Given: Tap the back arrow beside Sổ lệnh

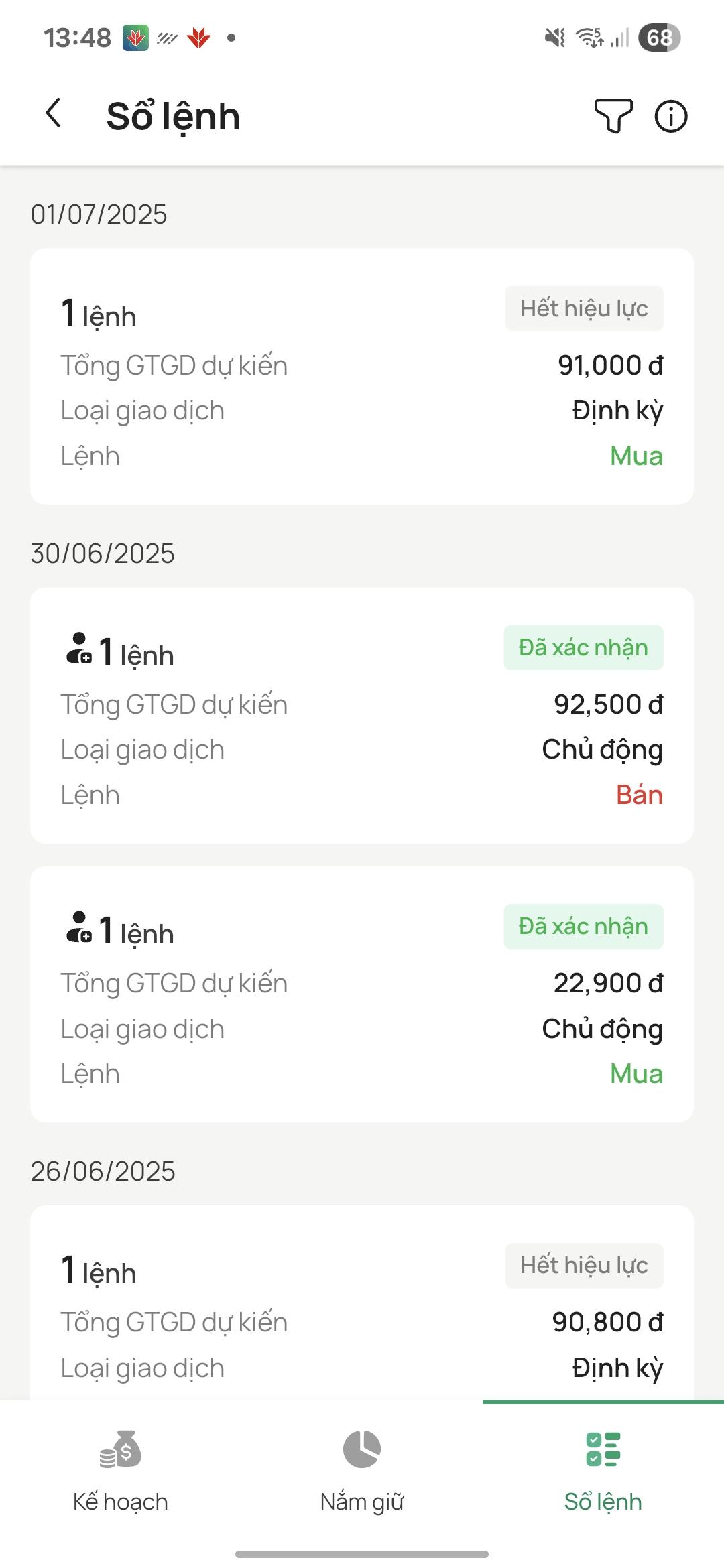Looking at the screenshot, I should 53,114.
